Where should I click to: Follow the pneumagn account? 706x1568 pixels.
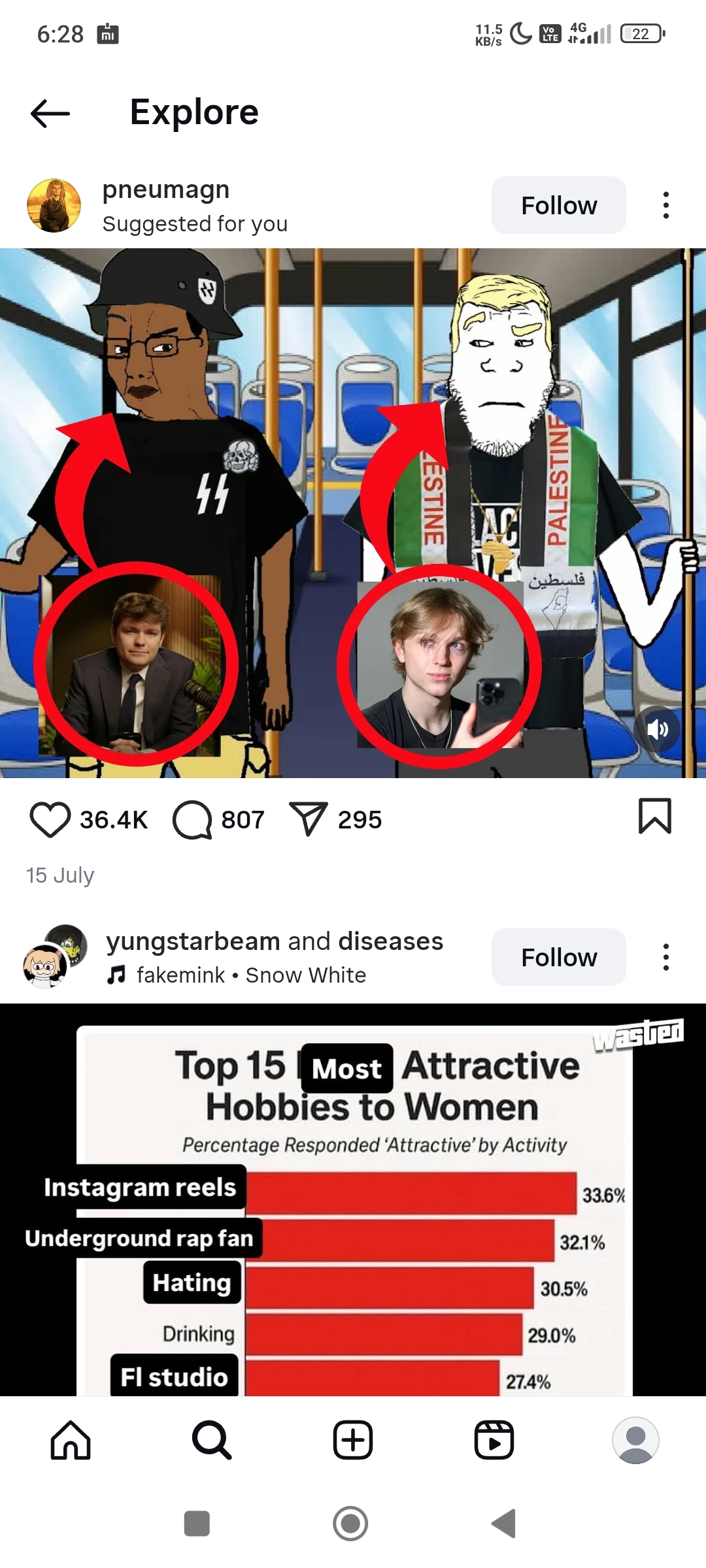click(558, 205)
